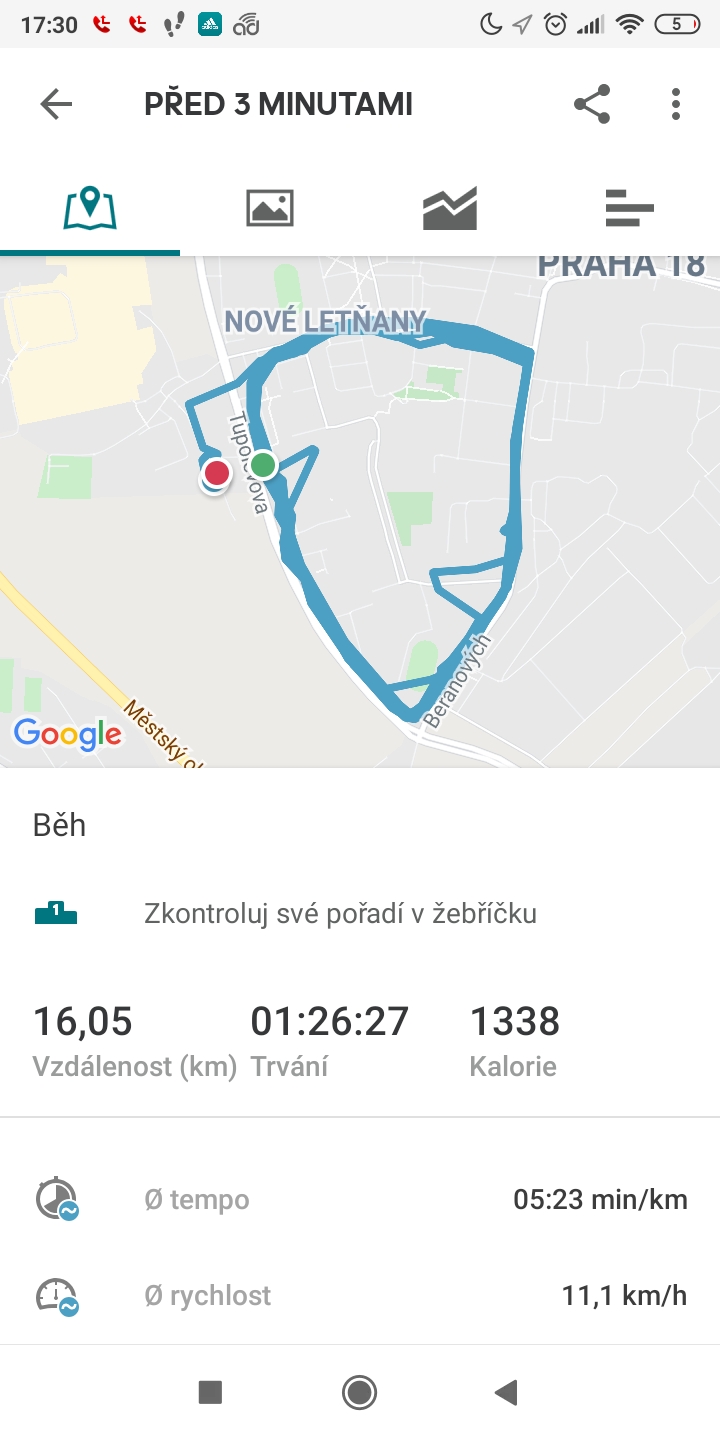Viewport: 720px width, 1440px height.
Task: Share this run activity
Action: tap(592, 104)
